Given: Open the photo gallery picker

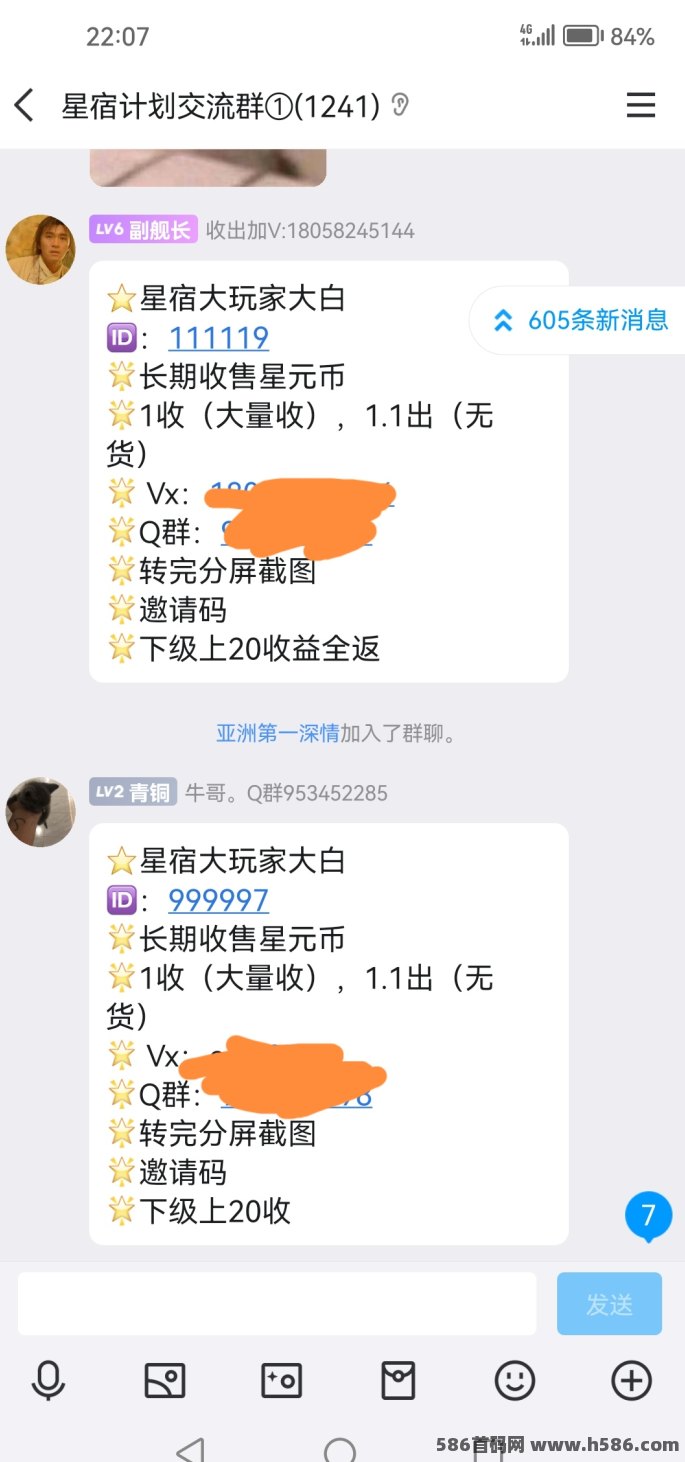Looking at the screenshot, I should tap(165, 1381).
